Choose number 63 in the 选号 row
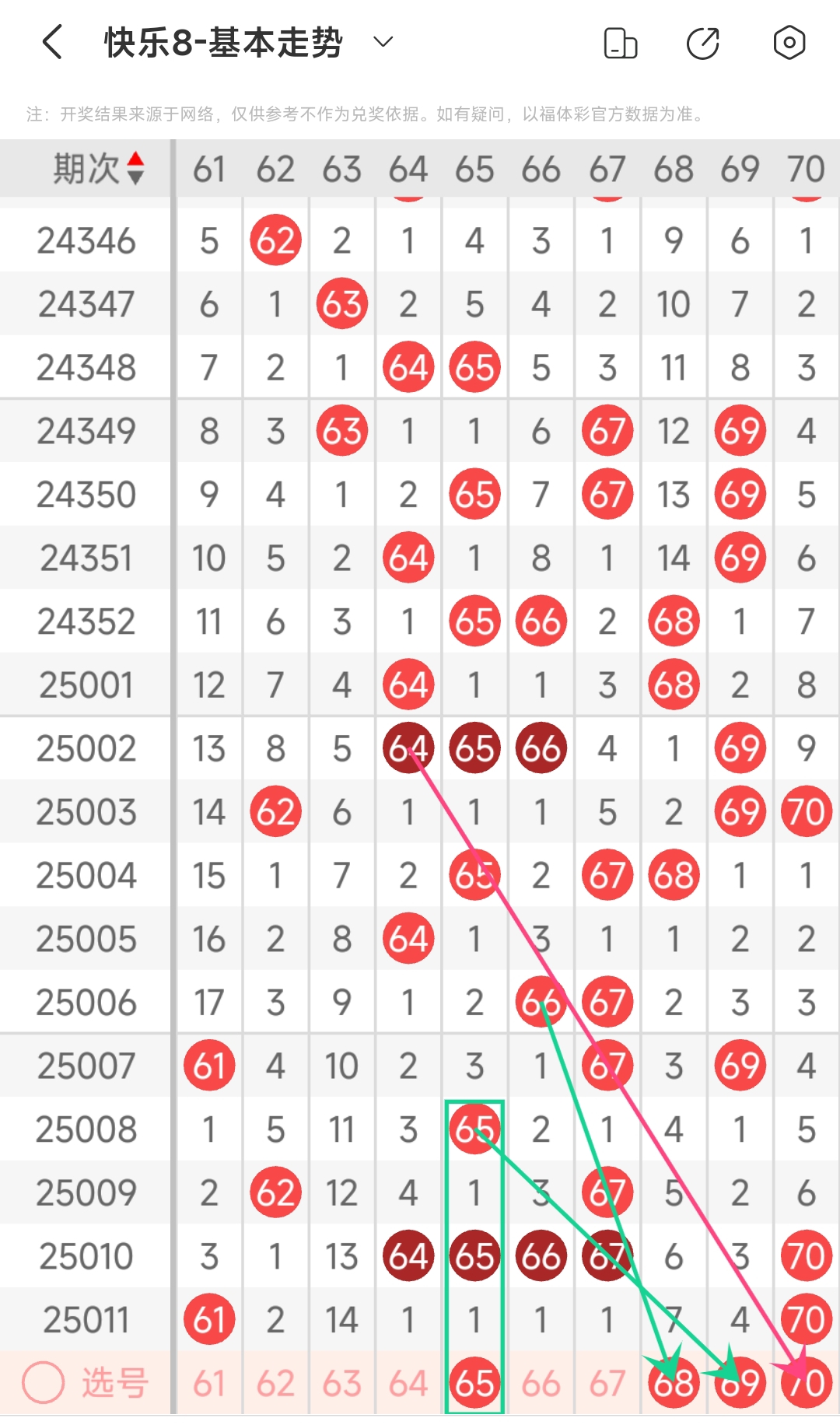 click(341, 1384)
